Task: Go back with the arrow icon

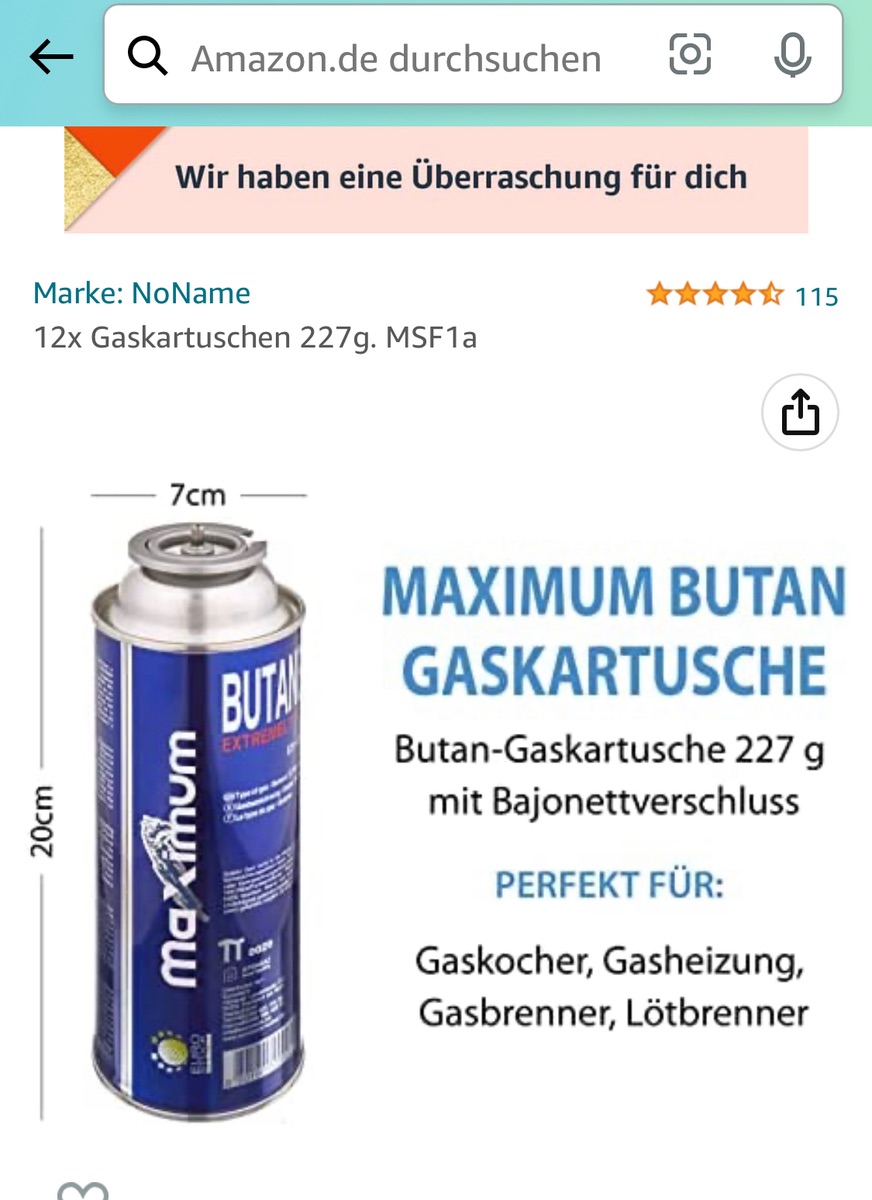Action: (x=52, y=58)
